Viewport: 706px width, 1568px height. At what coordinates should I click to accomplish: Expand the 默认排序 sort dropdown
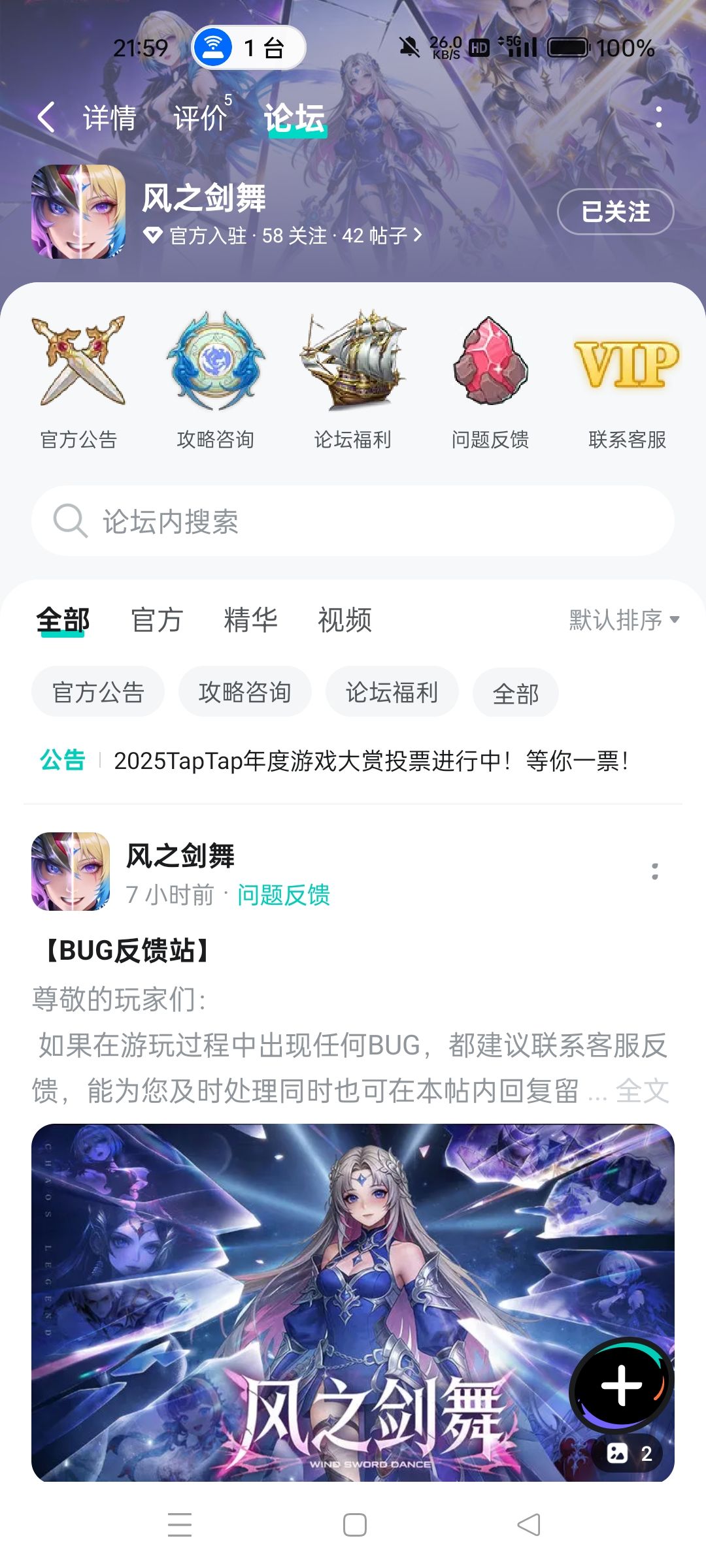tap(624, 619)
